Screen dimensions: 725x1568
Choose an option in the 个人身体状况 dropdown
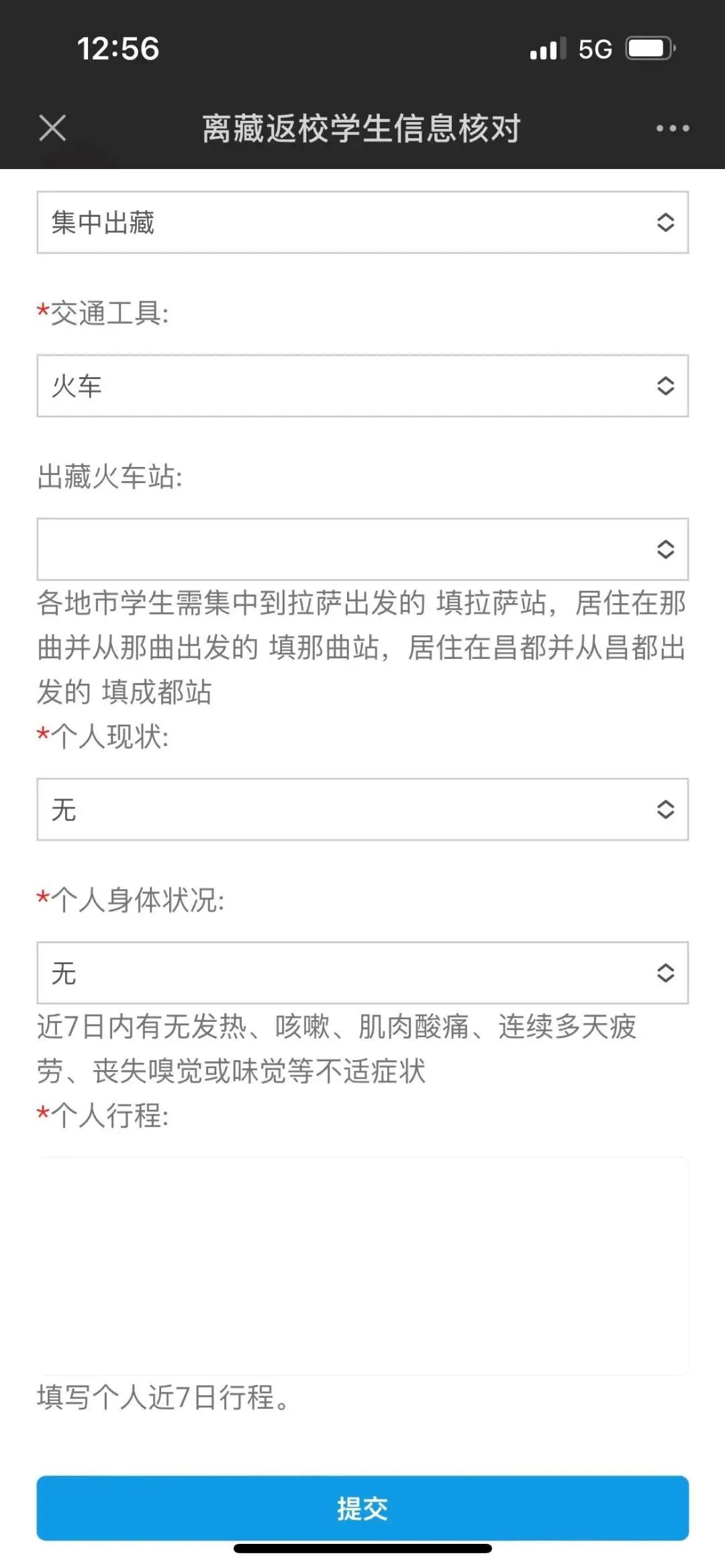click(x=362, y=973)
